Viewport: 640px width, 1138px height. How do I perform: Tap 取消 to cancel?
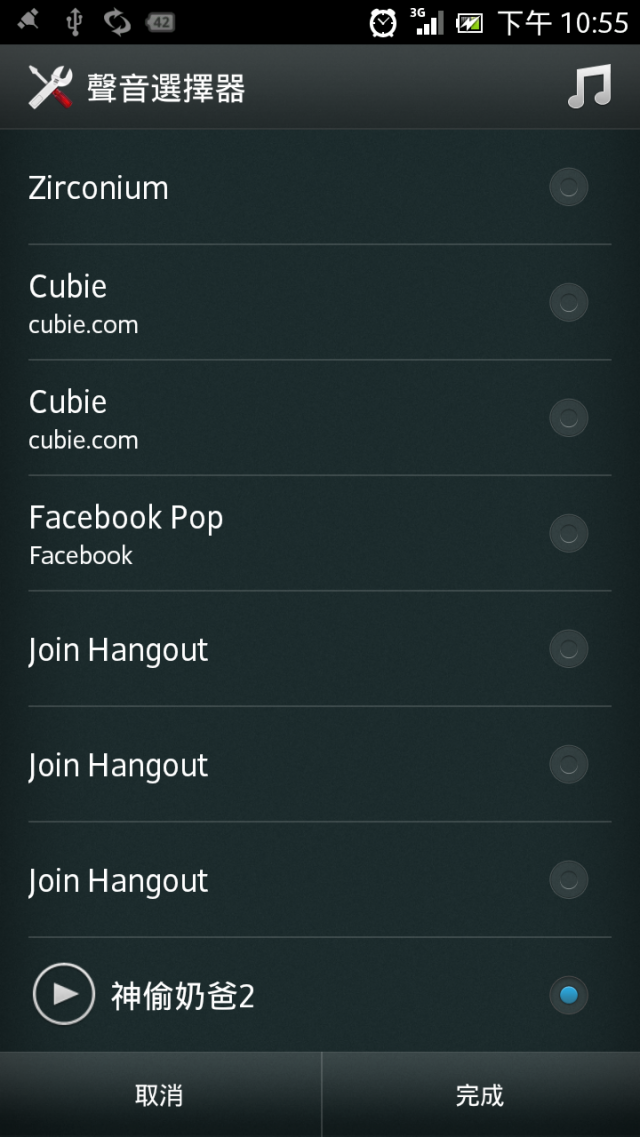pos(160,1095)
